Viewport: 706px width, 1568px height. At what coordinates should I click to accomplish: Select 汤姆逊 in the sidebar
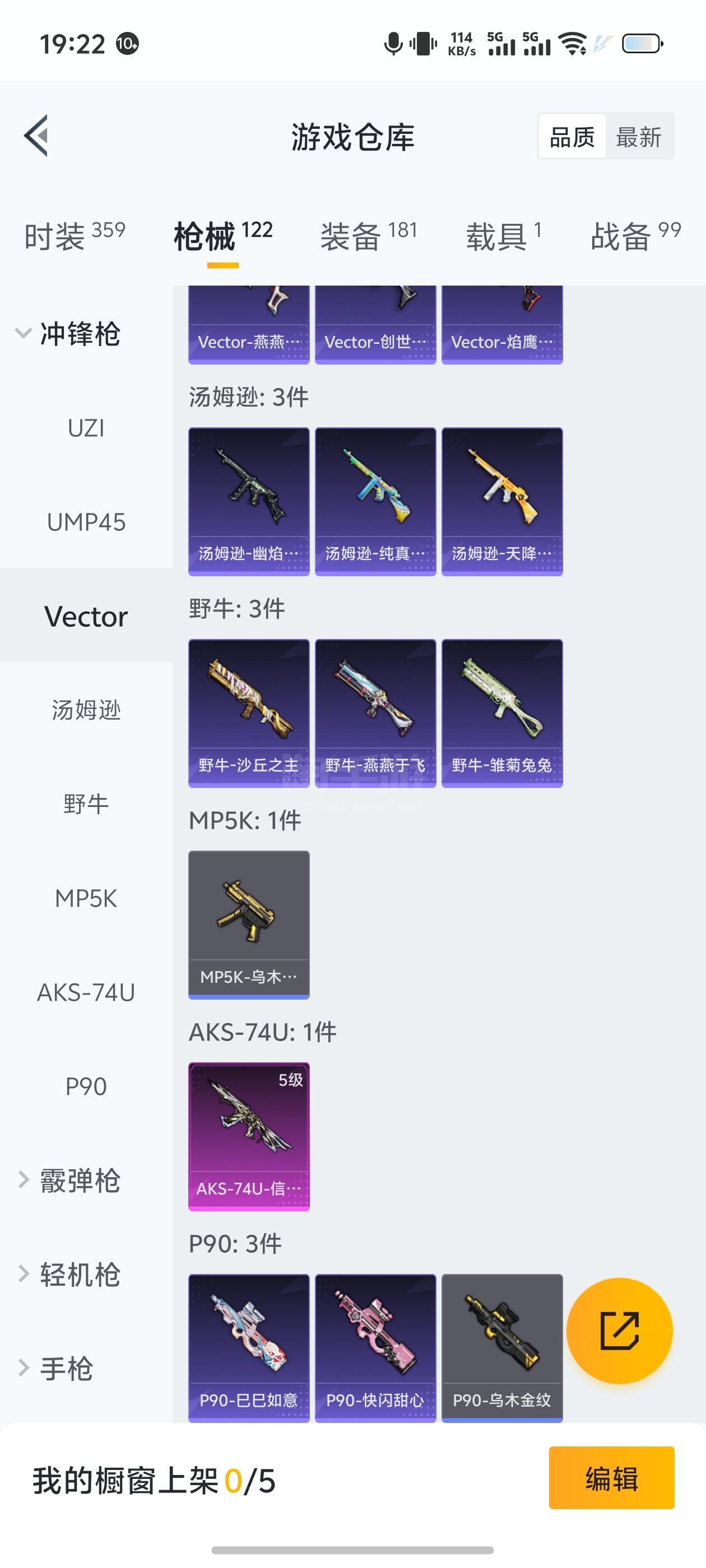86,710
